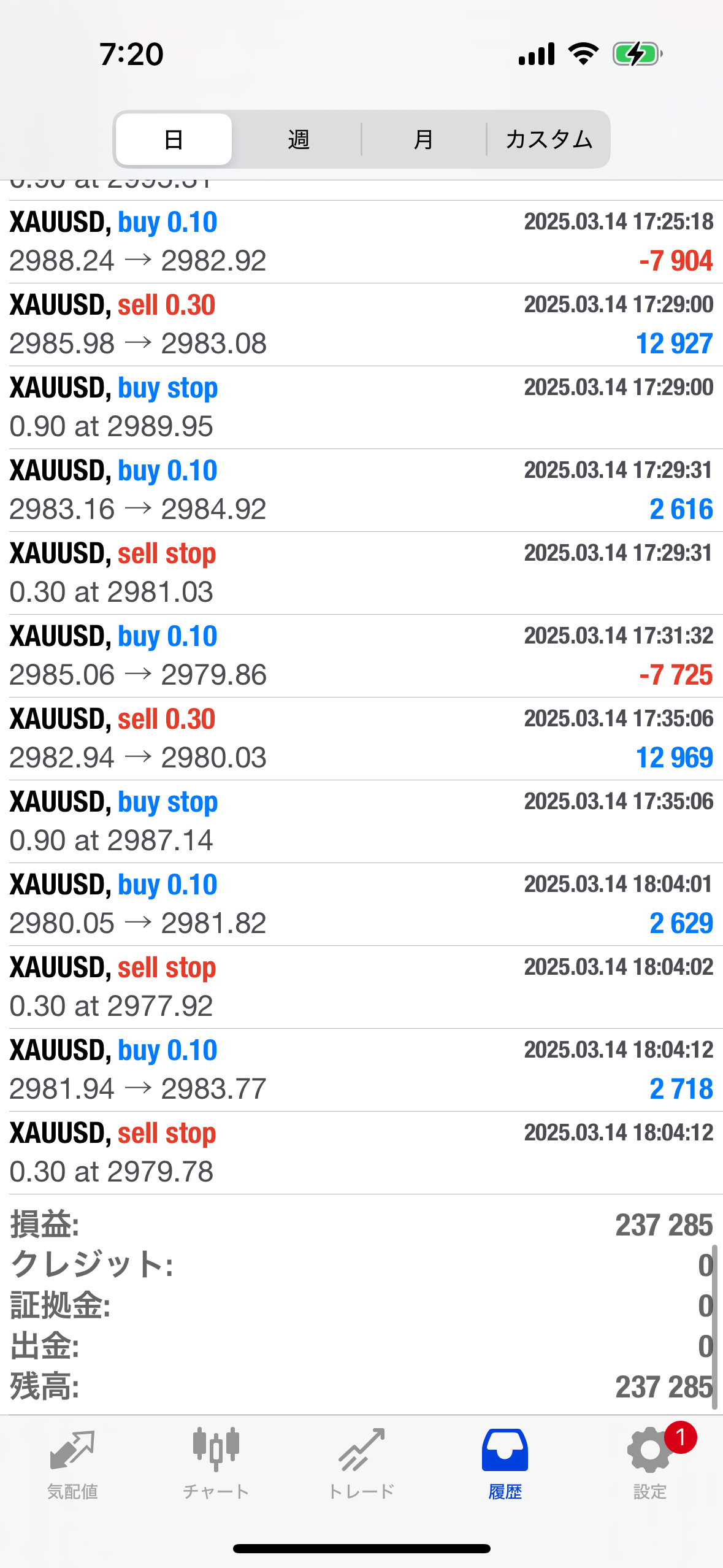Tap the 履歴 history tab
This screenshot has height=1568, width=723.
(505, 1464)
